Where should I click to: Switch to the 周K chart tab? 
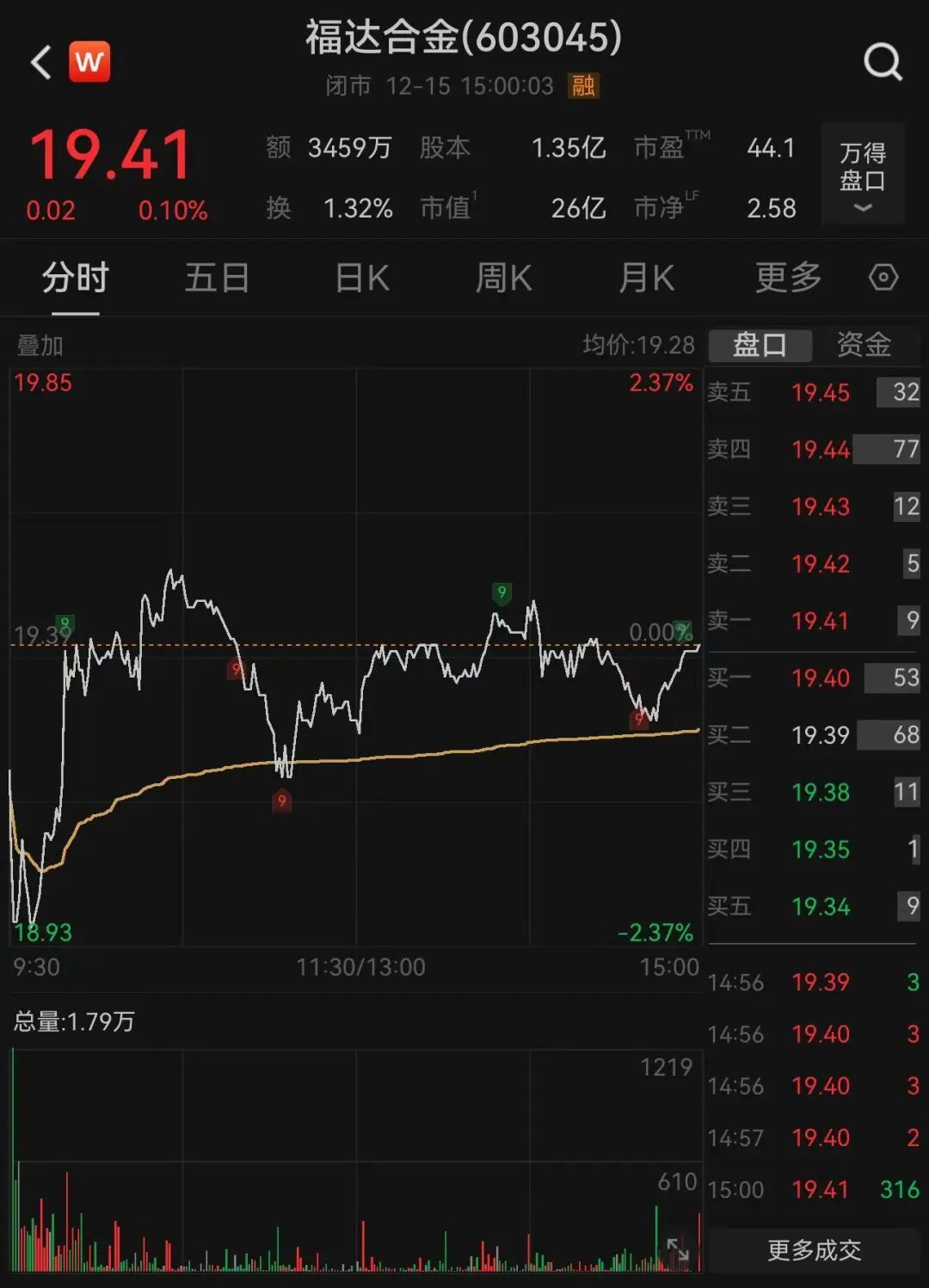[x=503, y=279]
